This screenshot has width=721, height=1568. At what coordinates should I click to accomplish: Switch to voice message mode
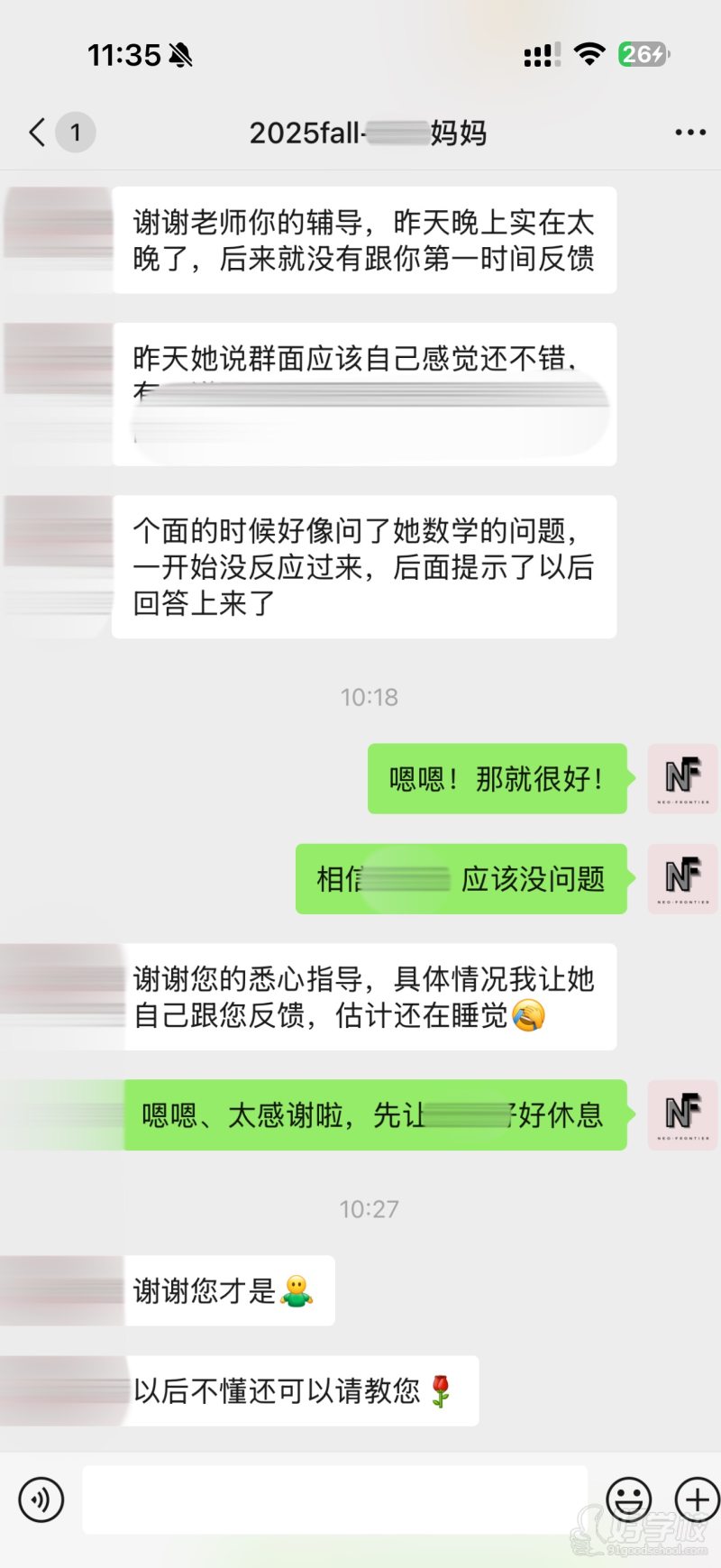(41, 1499)
